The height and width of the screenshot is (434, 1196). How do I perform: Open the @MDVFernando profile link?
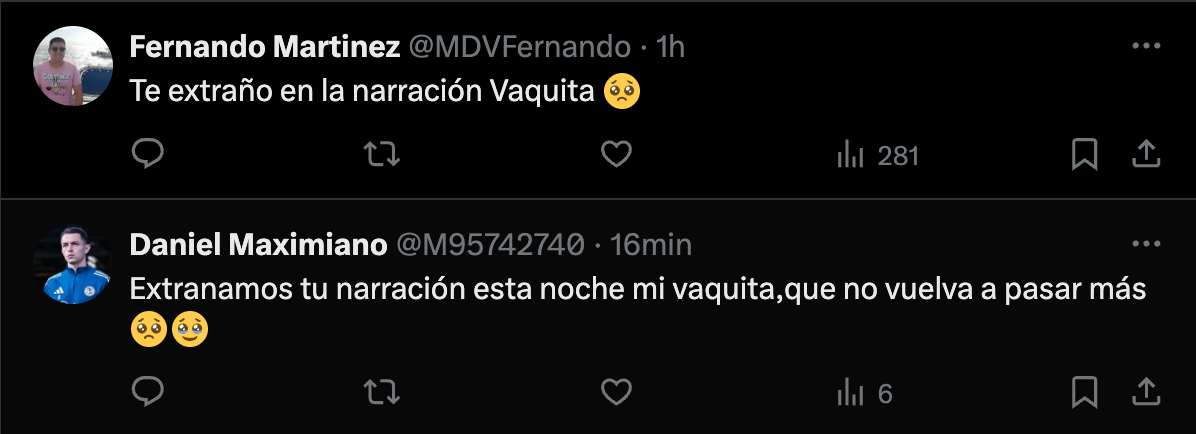click(518, 46)
